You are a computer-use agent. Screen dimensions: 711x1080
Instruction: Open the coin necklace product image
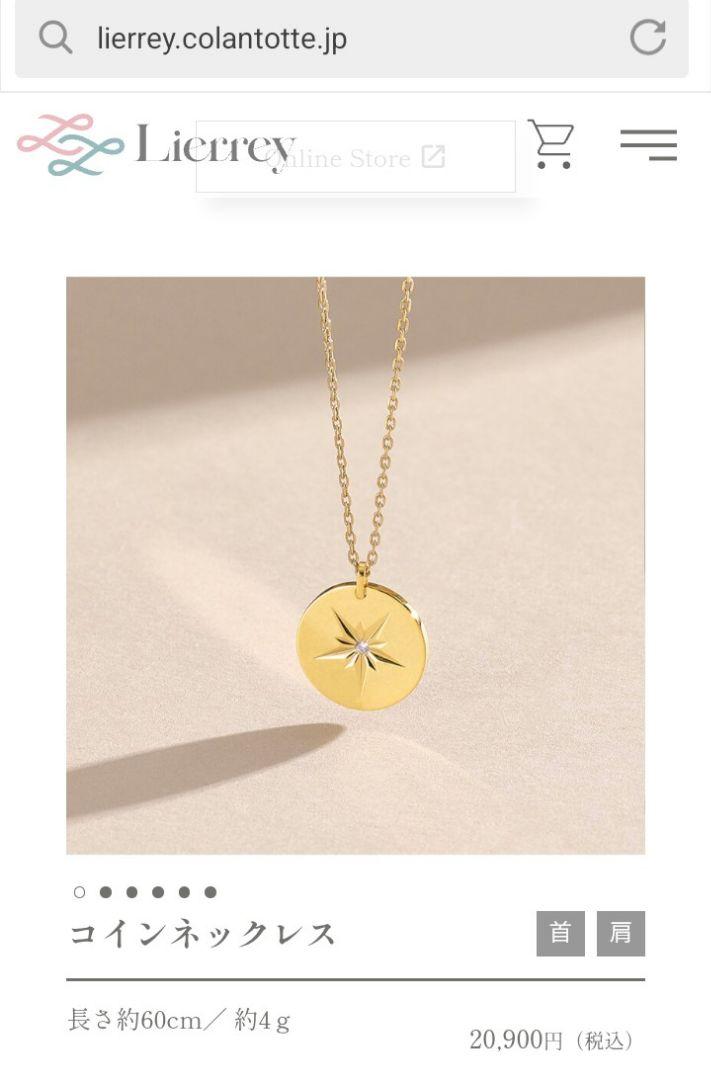coord(355,565)
